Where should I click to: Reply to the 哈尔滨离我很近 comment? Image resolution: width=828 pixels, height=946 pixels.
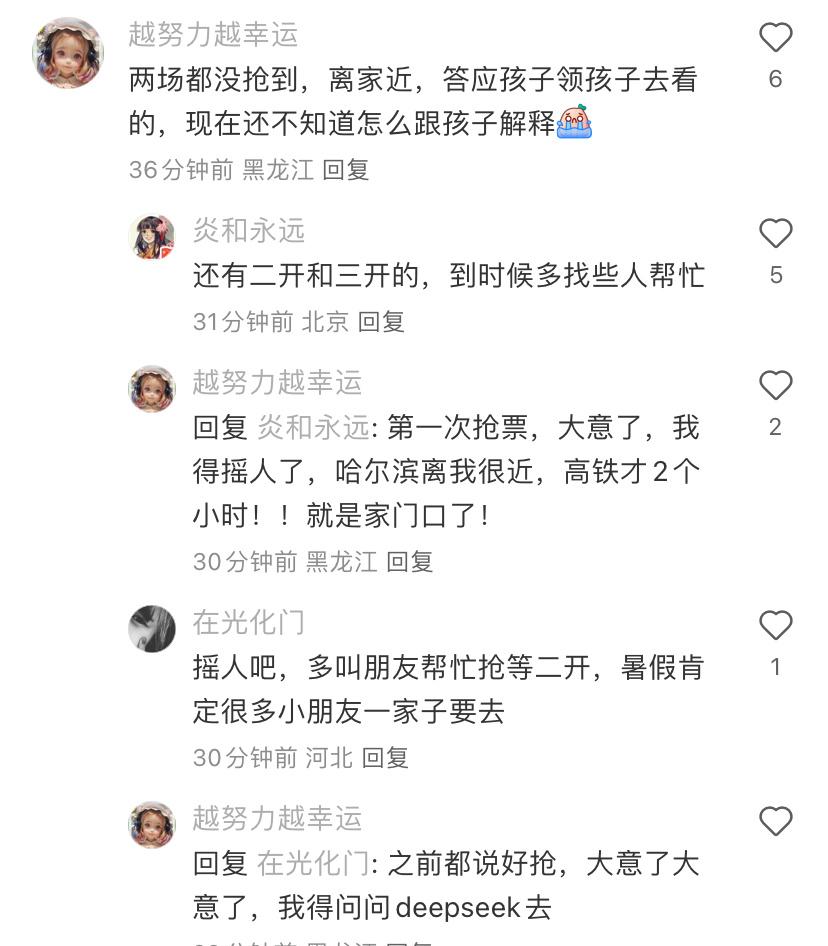(x=410, y=562)
